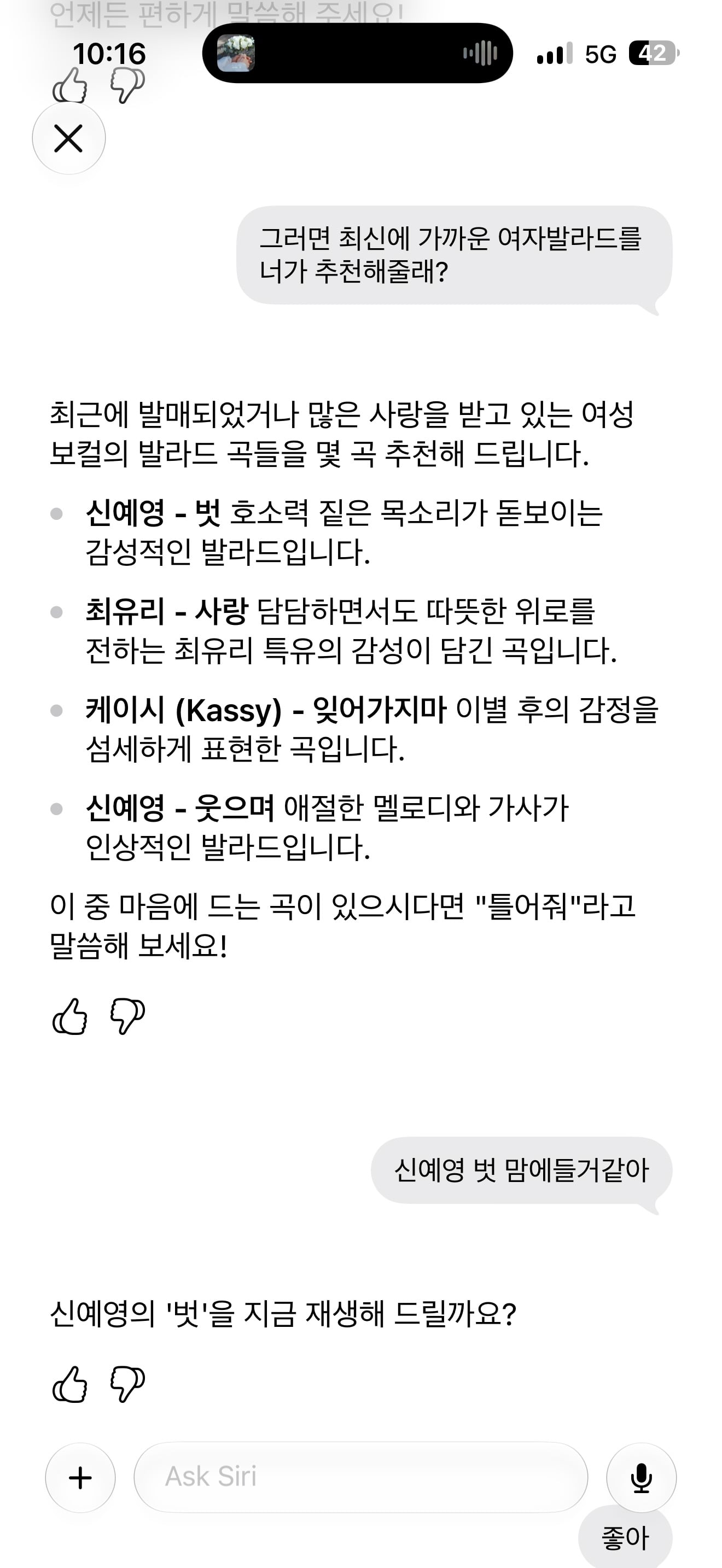Dislike the reply offering to play '벗'
Screen dimensions: 722x1568
pos(127,1384)
